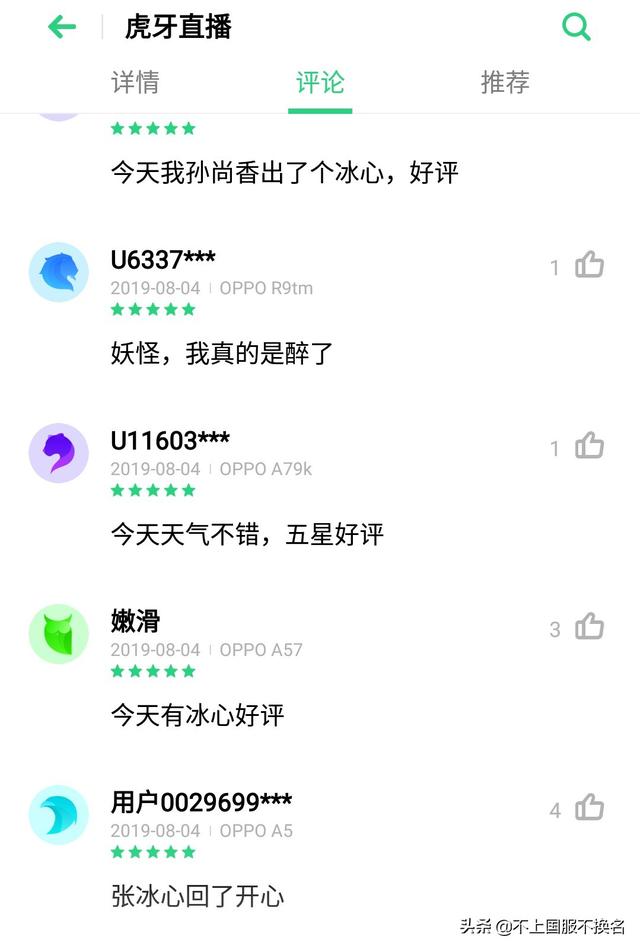Go back using the green arrow
The image size is (640, 949).
click(x=62, y=27)
